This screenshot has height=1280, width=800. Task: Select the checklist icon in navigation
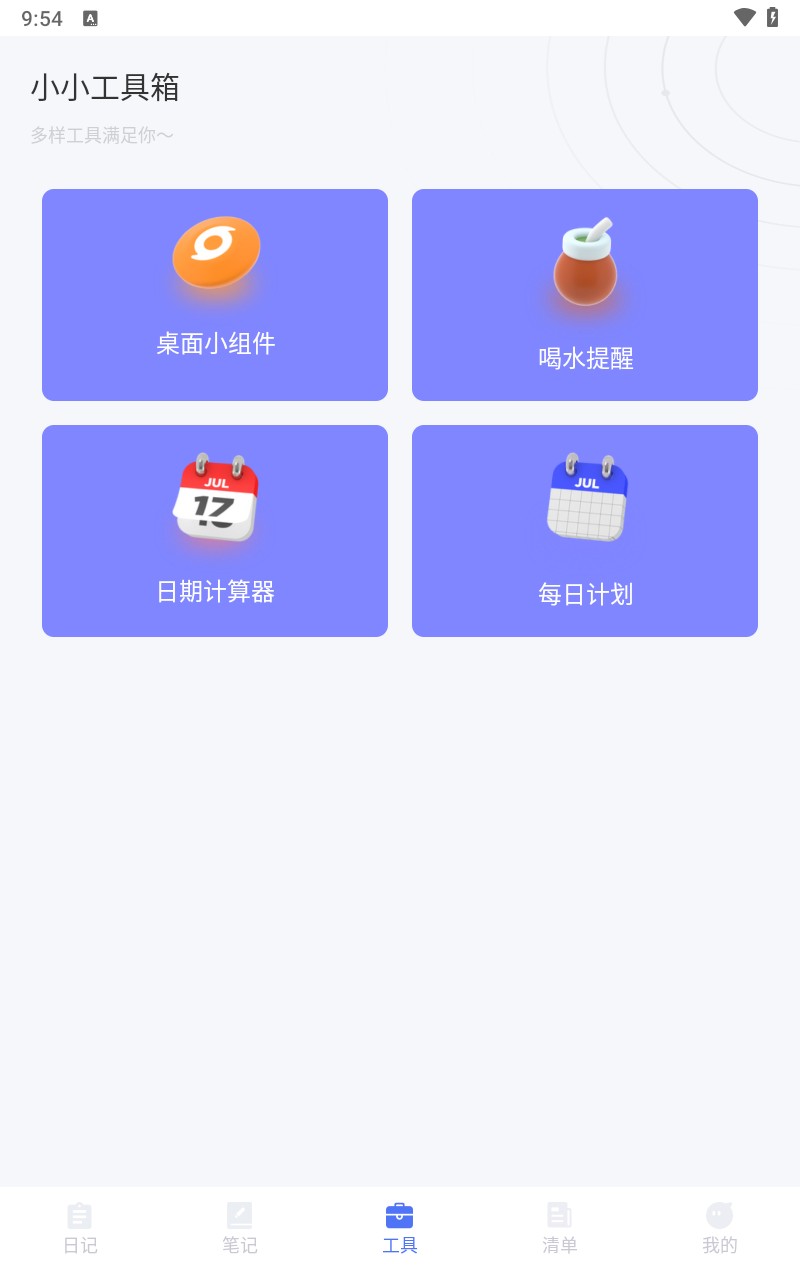point(560,1215)
